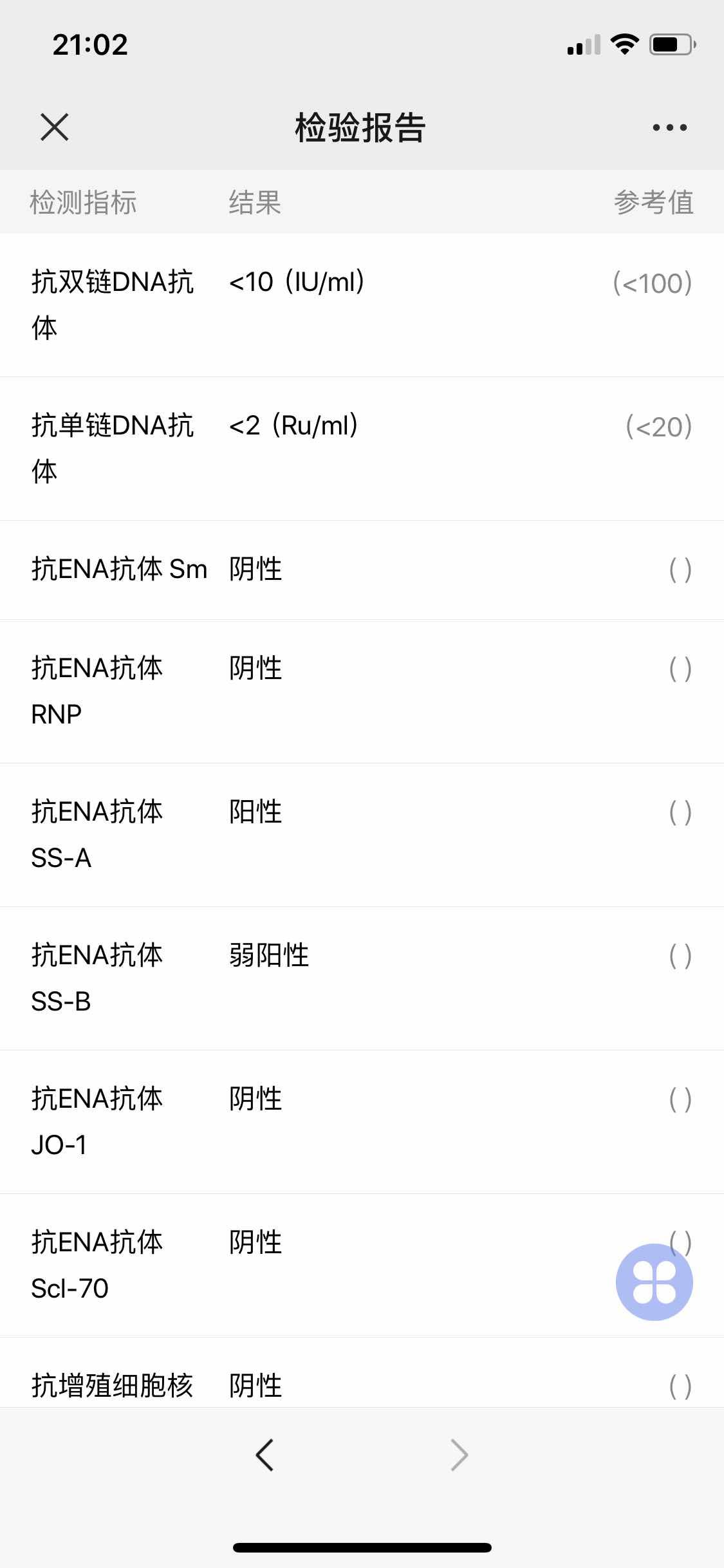Viewport: 724px width, 1568px height.
Task: Go back to the previous web page
Action: tap(265, 1455)
